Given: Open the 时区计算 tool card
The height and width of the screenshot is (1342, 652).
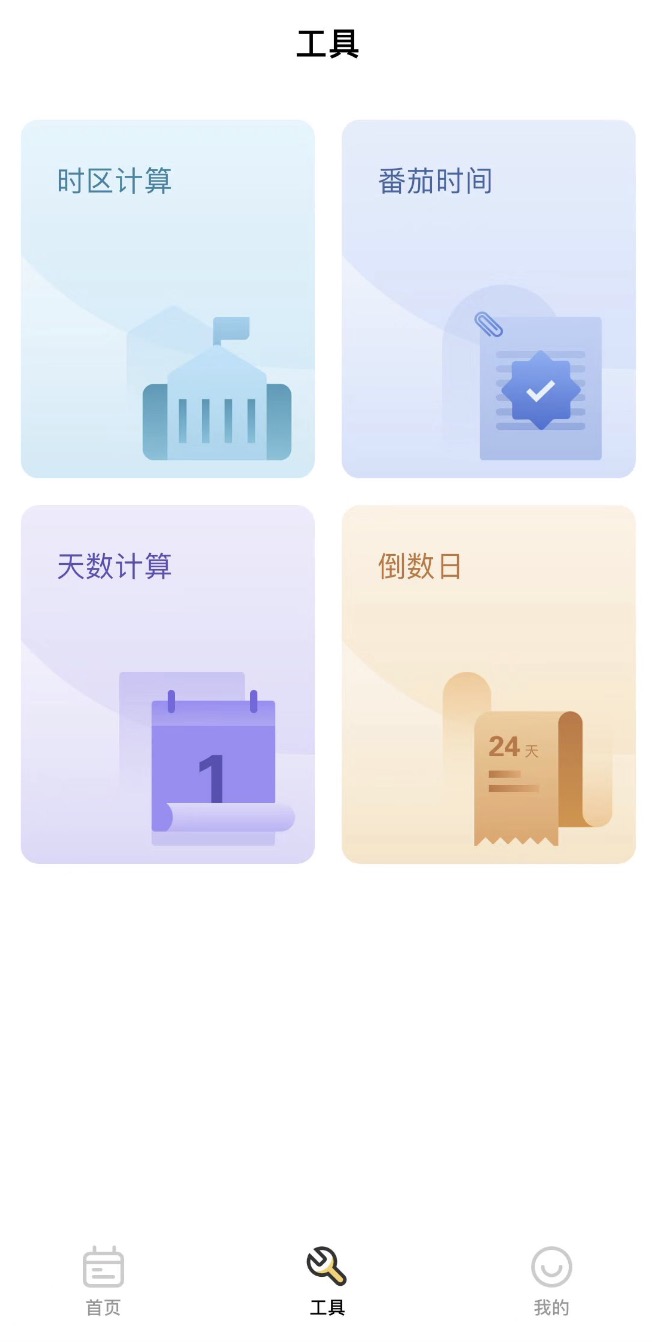Looking at the screenshot, I should (168, 299).
